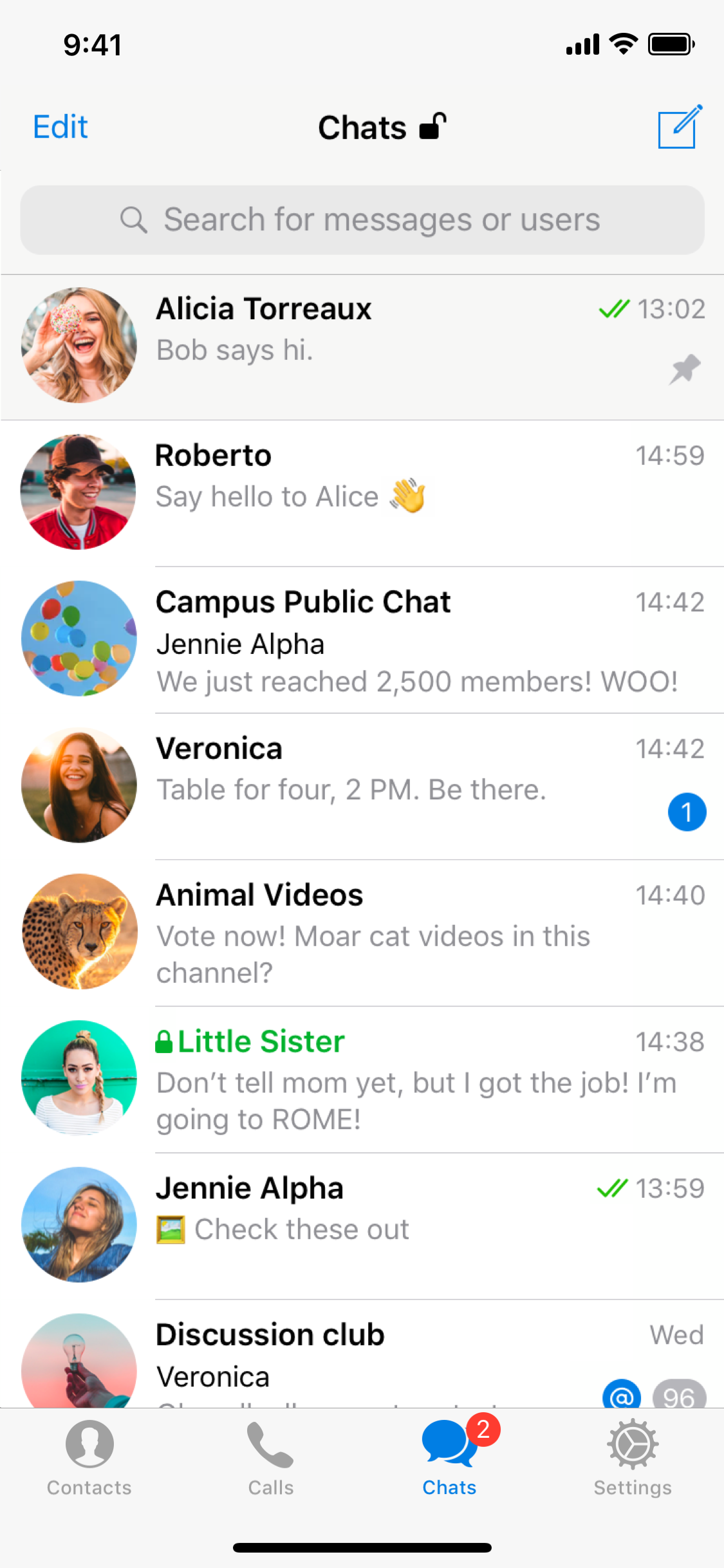The height and width of the screenshot is (1568, 724).
Task: Tap the lock icon beside Chats title
Action: (x=432, y=127)
